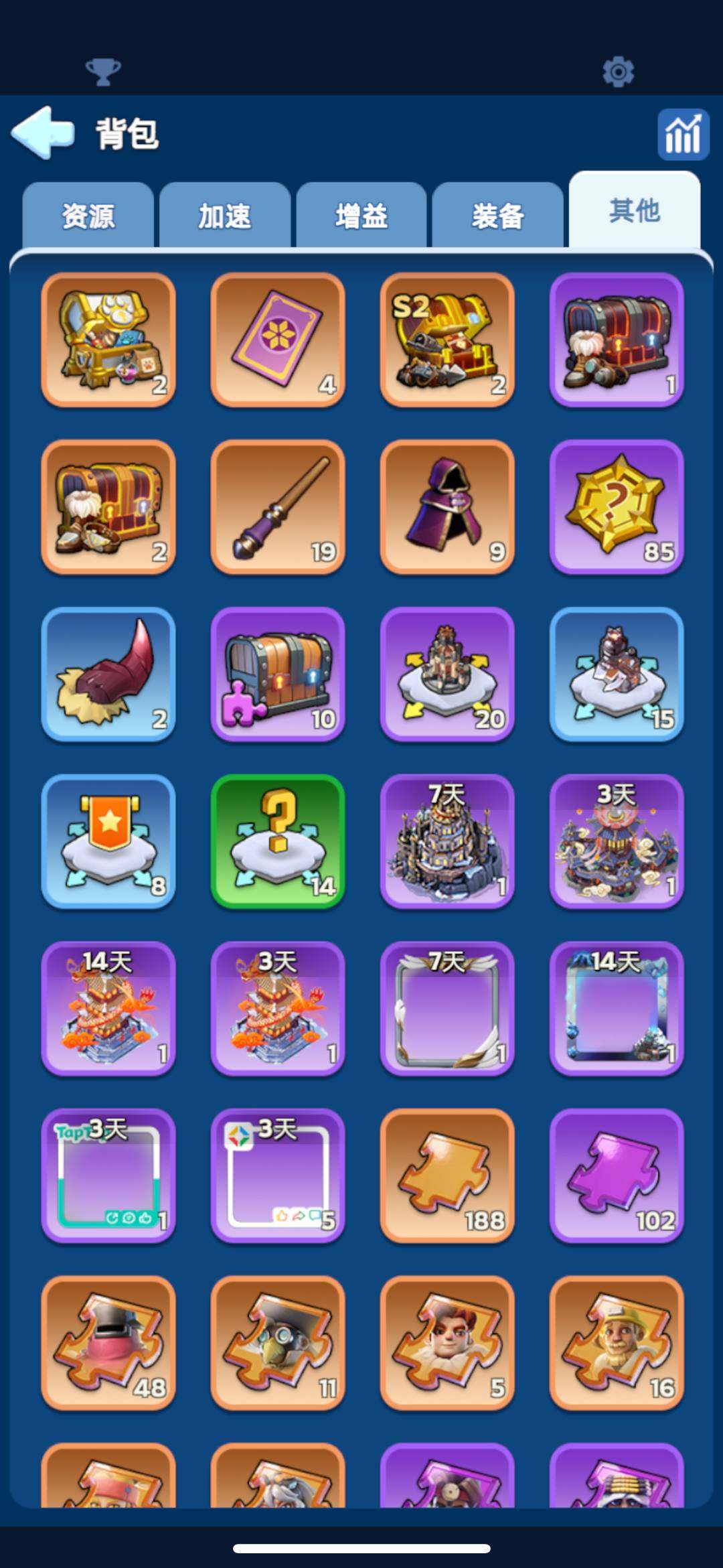Switch to the 加速 tab

[x=225, y=216]
